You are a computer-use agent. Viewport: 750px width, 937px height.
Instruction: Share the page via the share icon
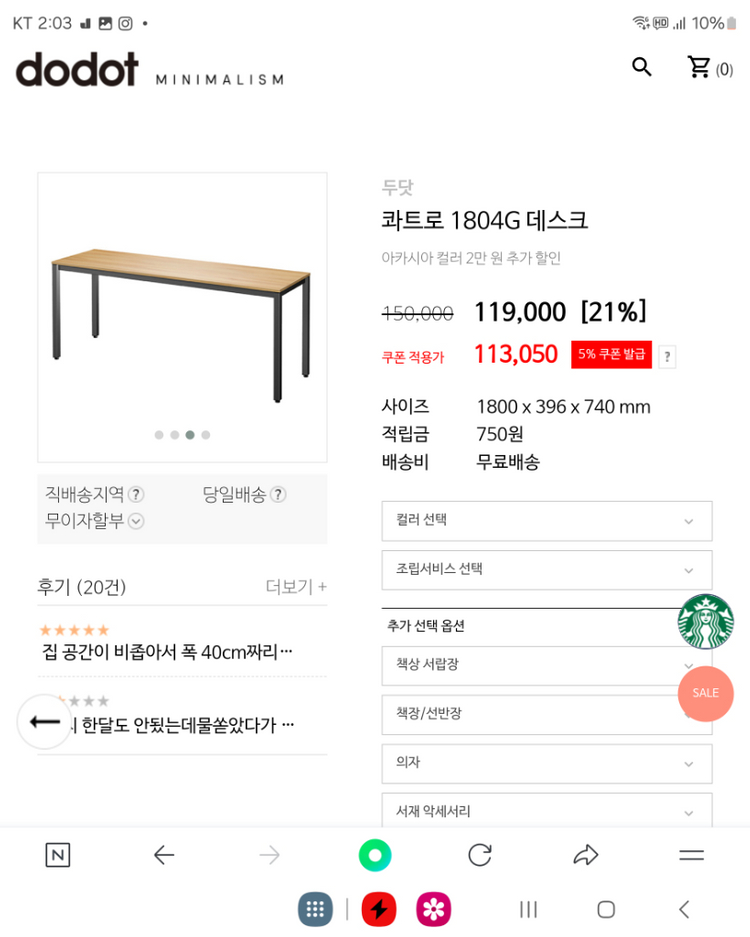click(585, 855)
